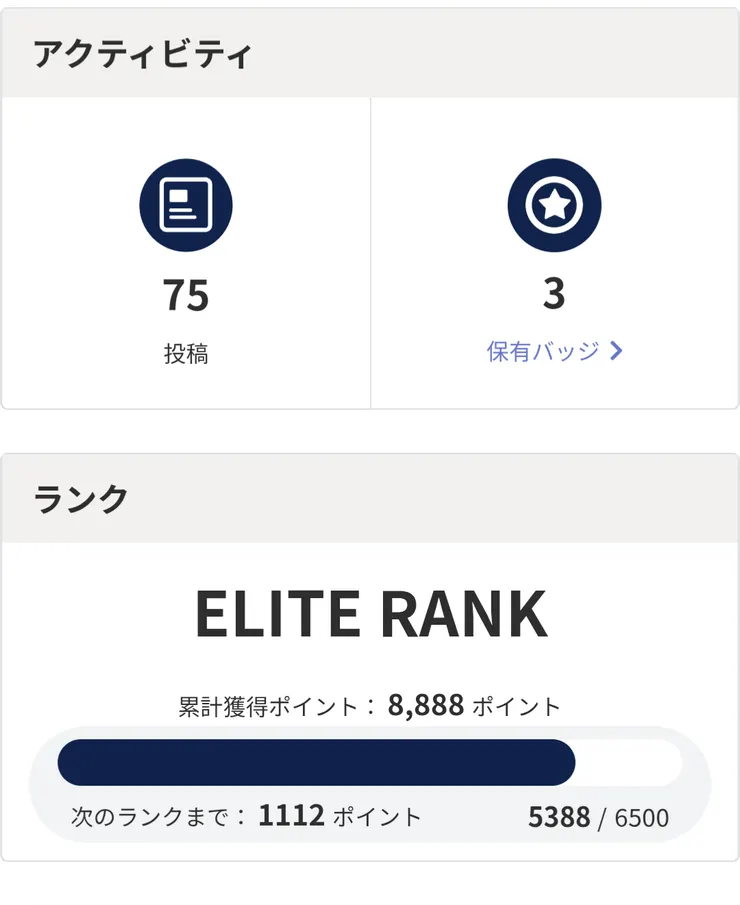
Task: Expand 保有バッジ using the right chevron
Action: pos(617,350)
